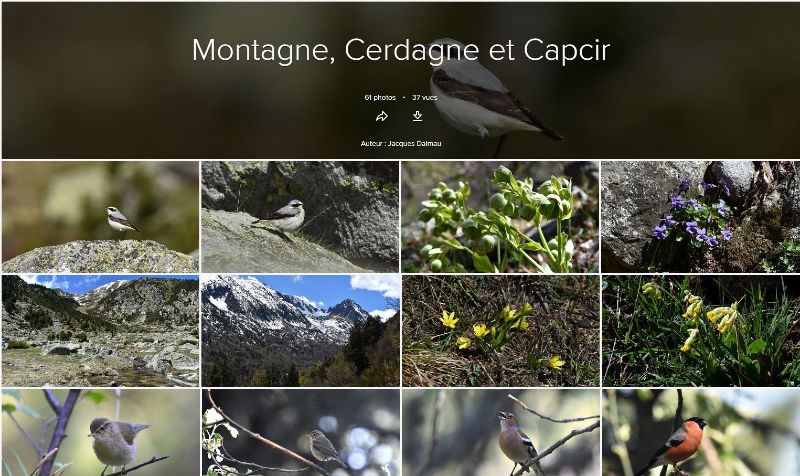Open the photo of the bird beside white blossoms
This screenshot has height=476, width=800.
pos(300,433)
